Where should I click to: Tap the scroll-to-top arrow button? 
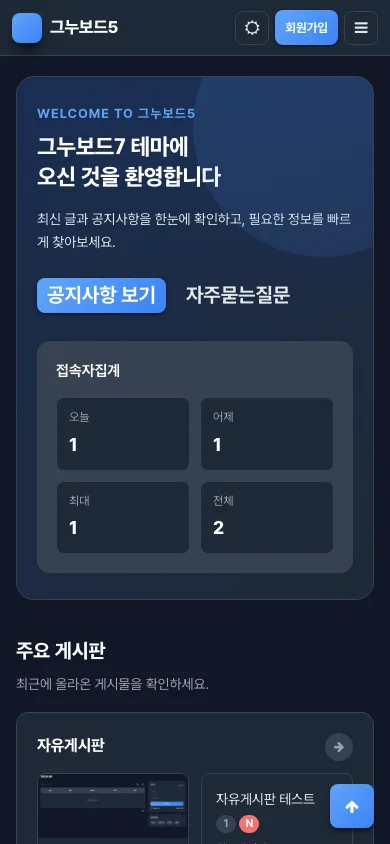point(352,806)
